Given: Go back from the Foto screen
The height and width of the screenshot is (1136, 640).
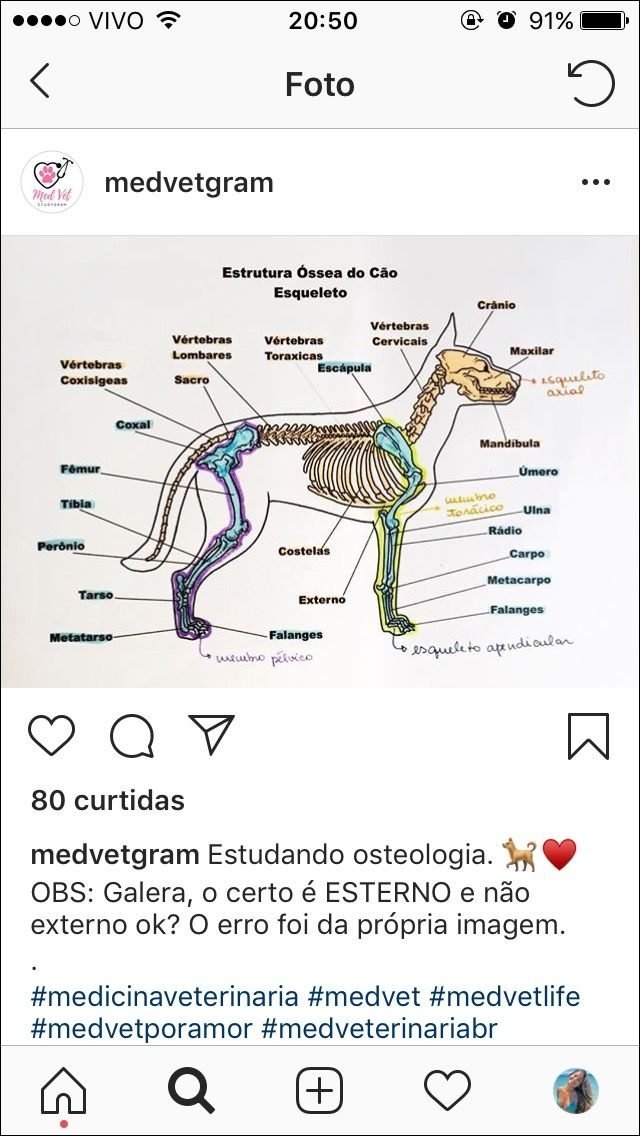Looking at the screenshot, I should [40, 82].
